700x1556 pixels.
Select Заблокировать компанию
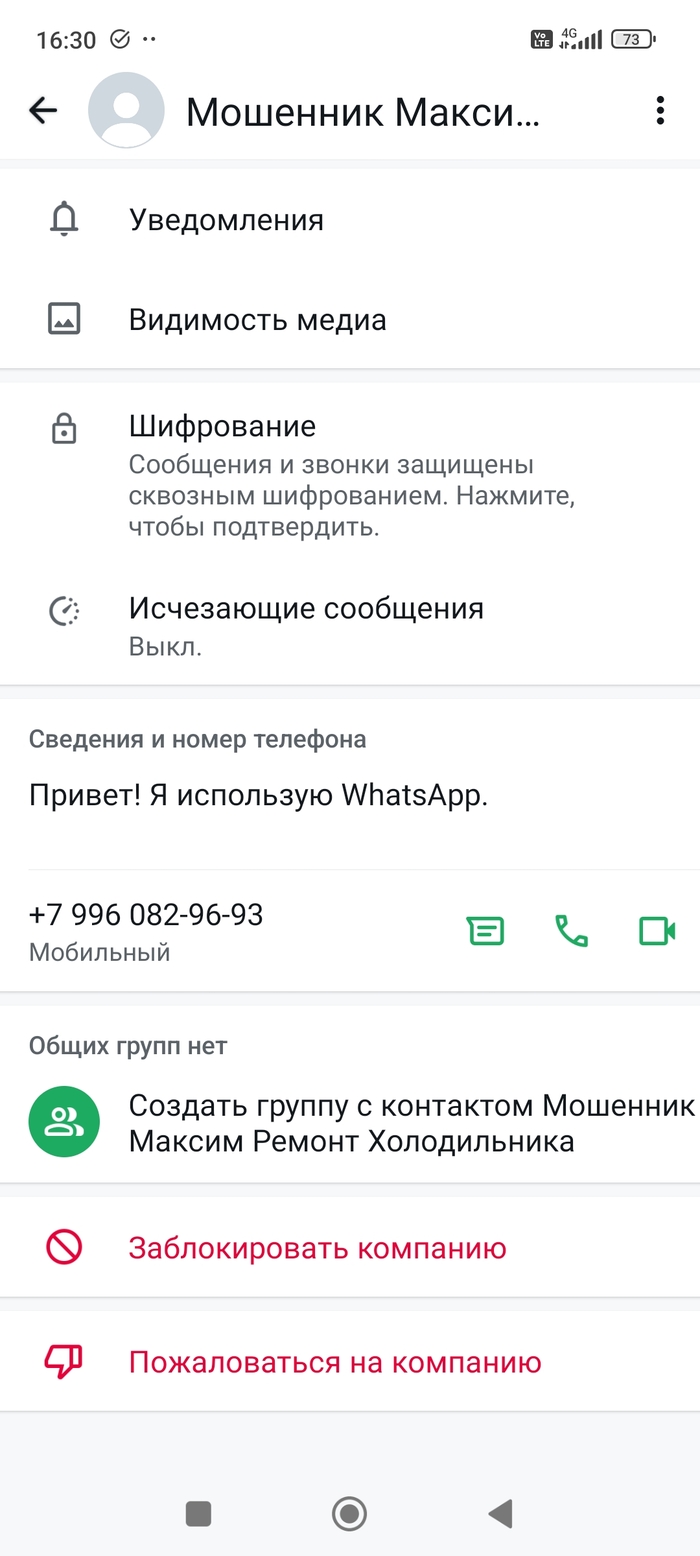pos(317,1248)
